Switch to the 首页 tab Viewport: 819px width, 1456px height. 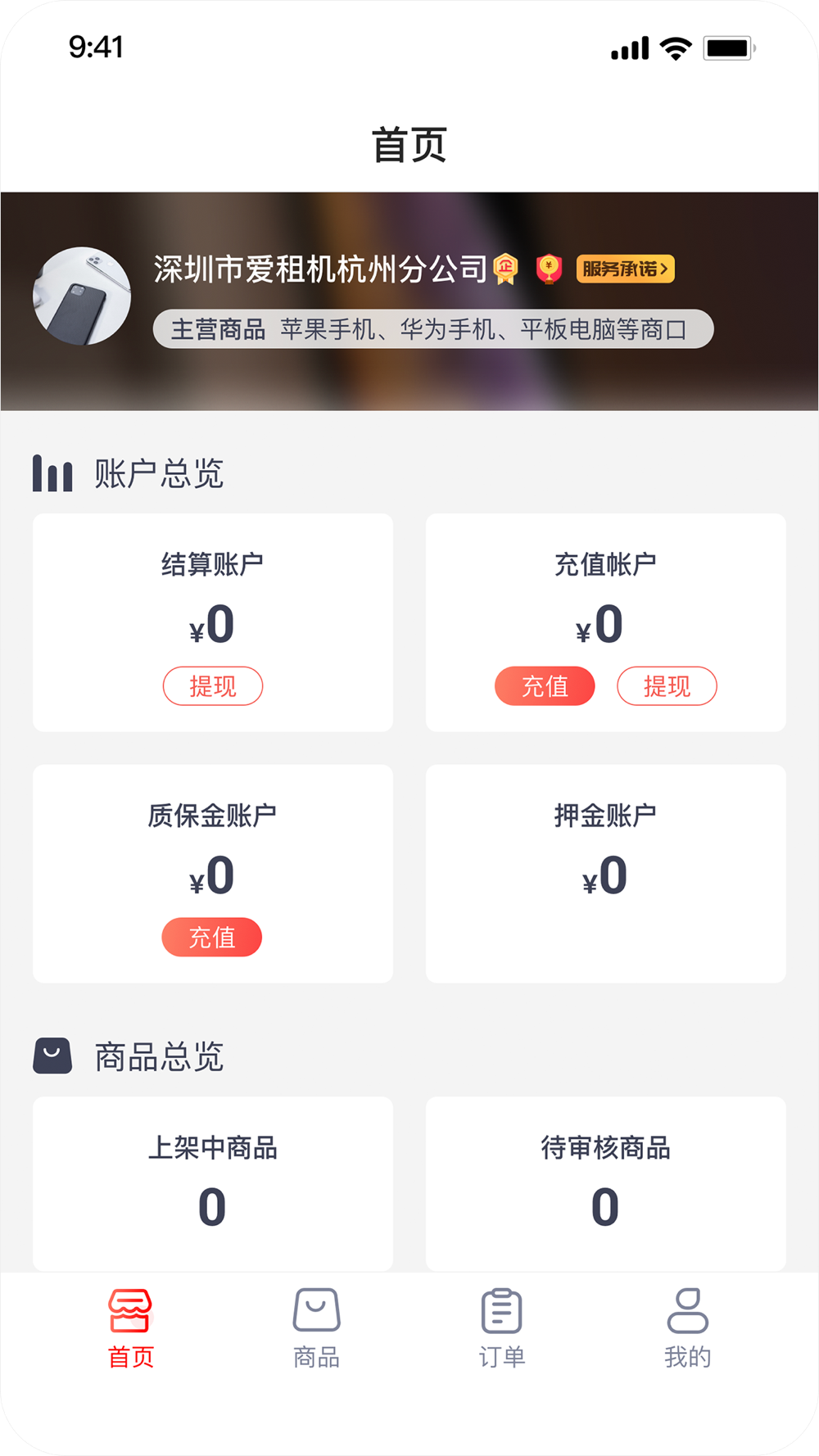click(x=131, y=1328)
